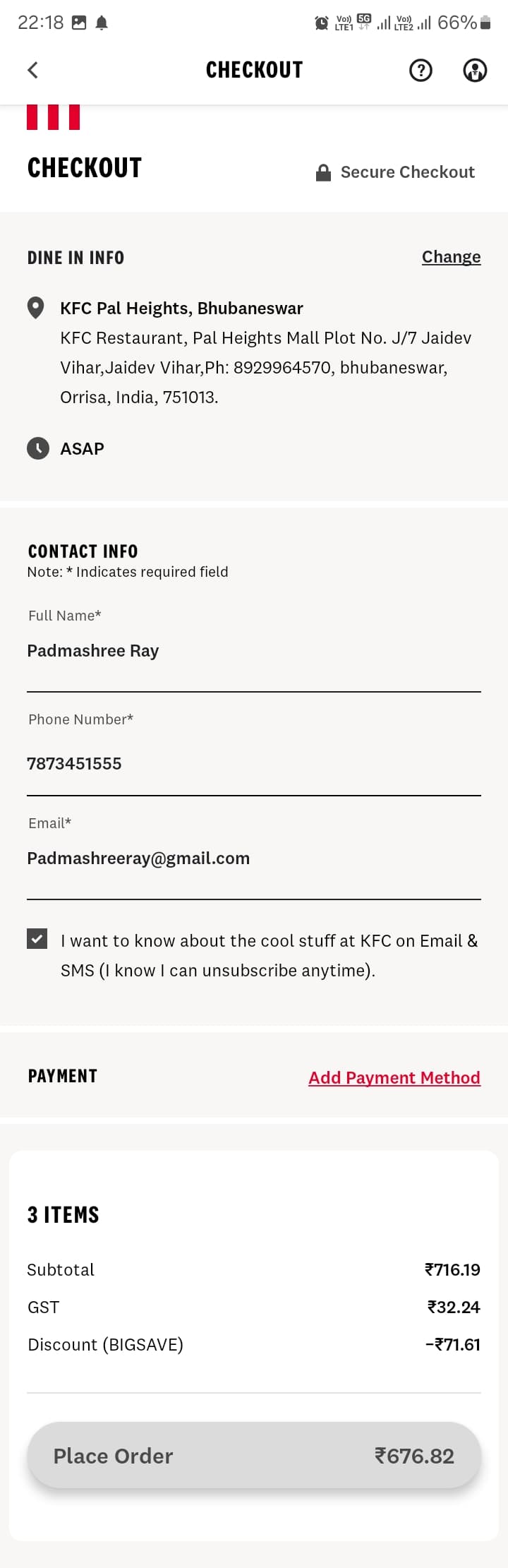Open the account profile icon
This screenshot has width=508, height=1568.
(x=475, y=70)
